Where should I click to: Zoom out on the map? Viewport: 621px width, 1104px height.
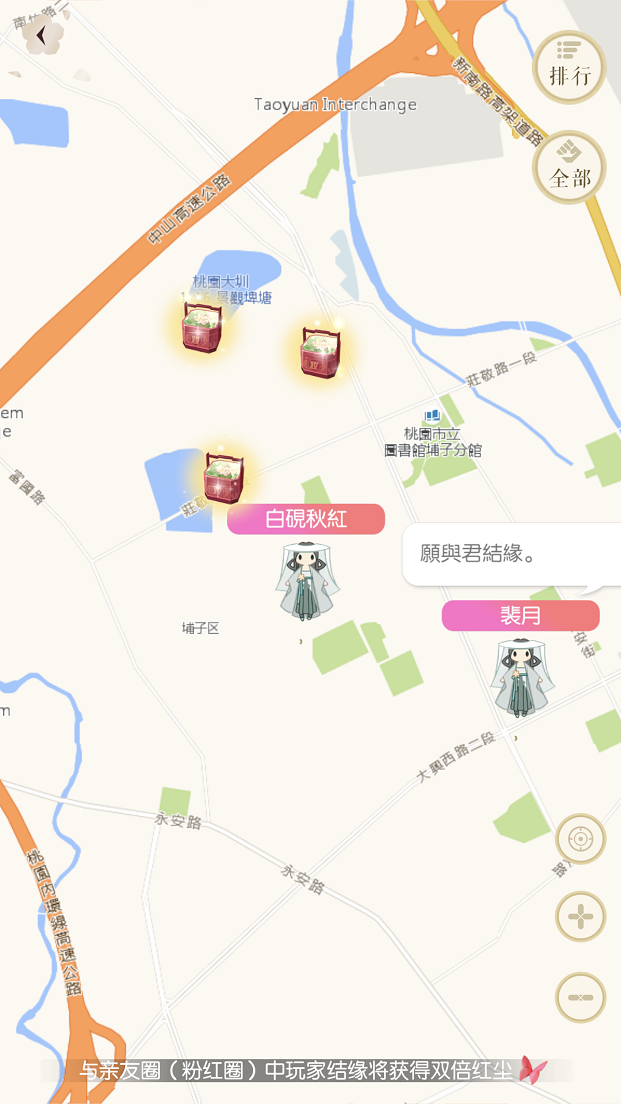[581, 997]
